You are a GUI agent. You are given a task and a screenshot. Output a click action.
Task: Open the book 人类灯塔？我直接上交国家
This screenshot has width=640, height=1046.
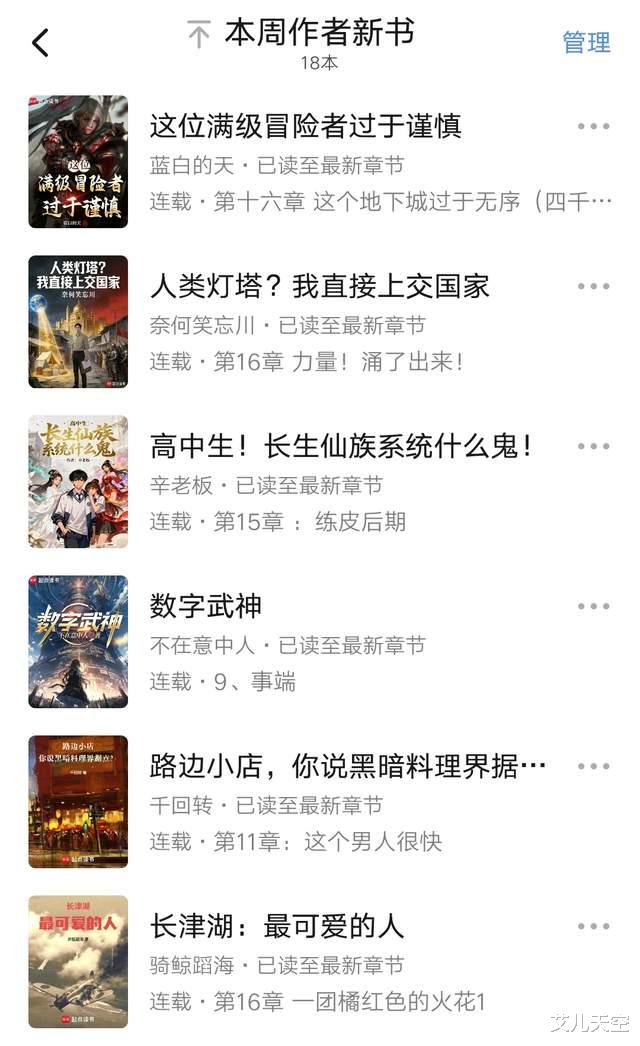(319, 287)
